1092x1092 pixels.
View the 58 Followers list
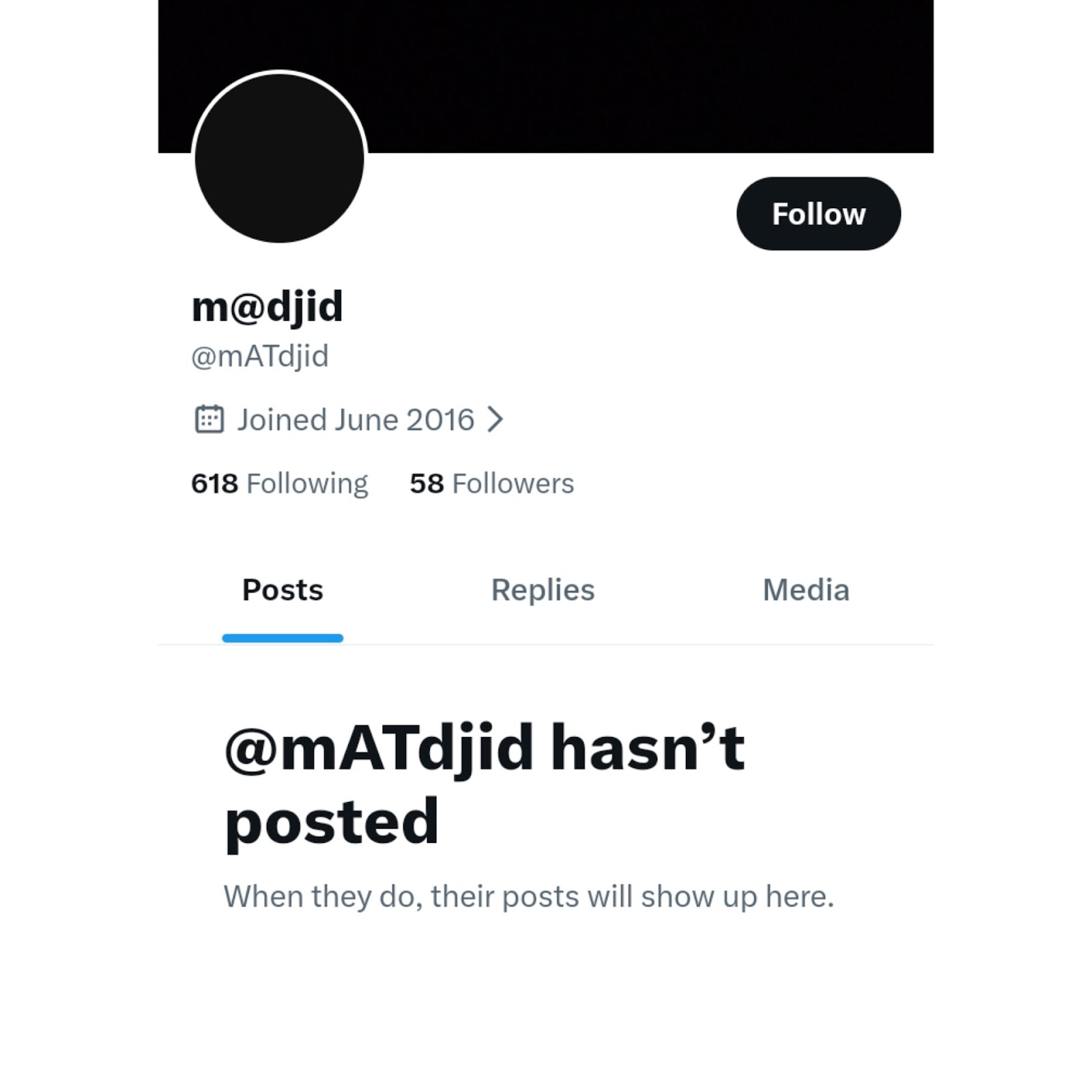click(491, 484)
